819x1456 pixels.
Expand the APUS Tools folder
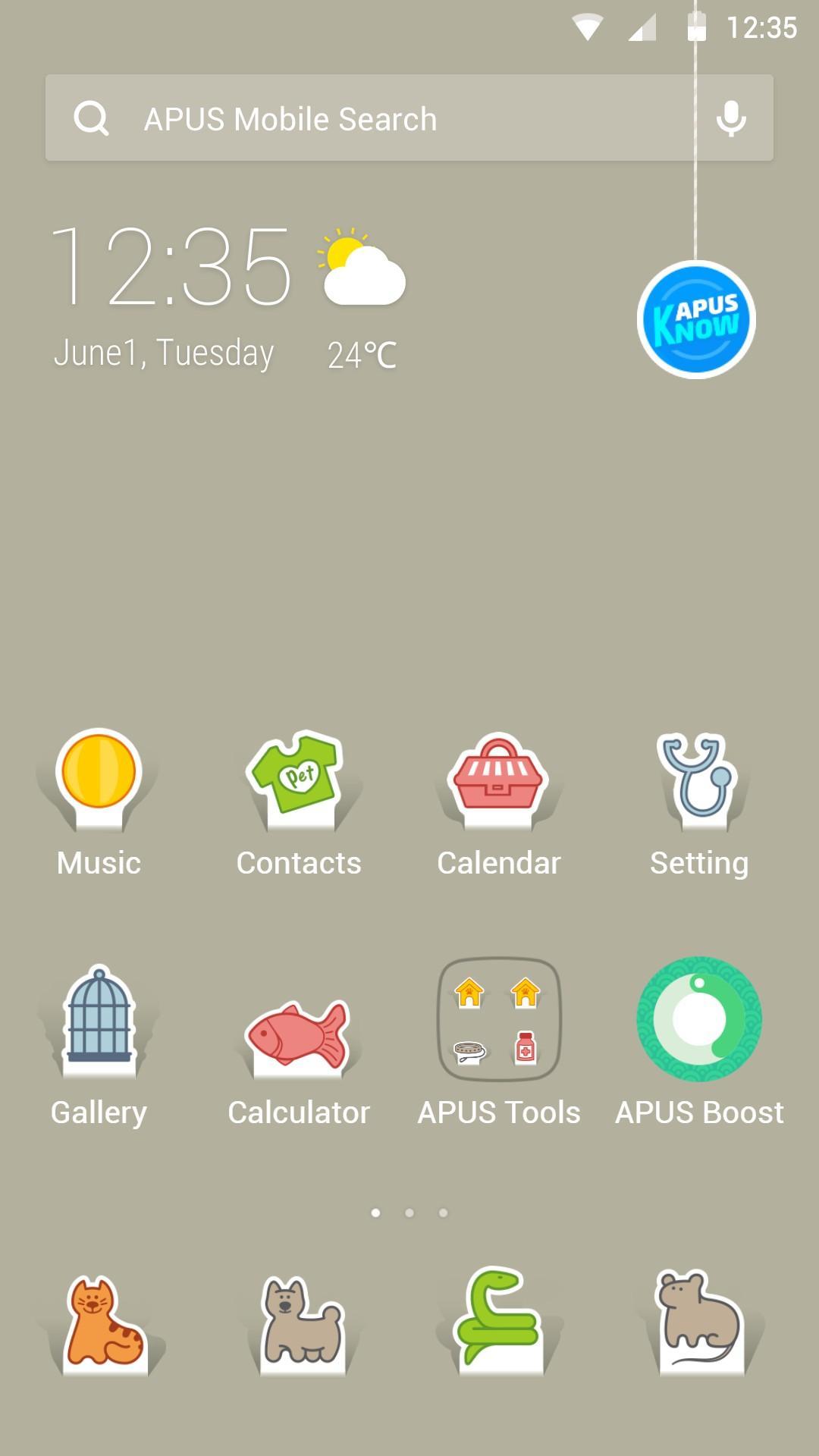click(x=499, y=1020)
